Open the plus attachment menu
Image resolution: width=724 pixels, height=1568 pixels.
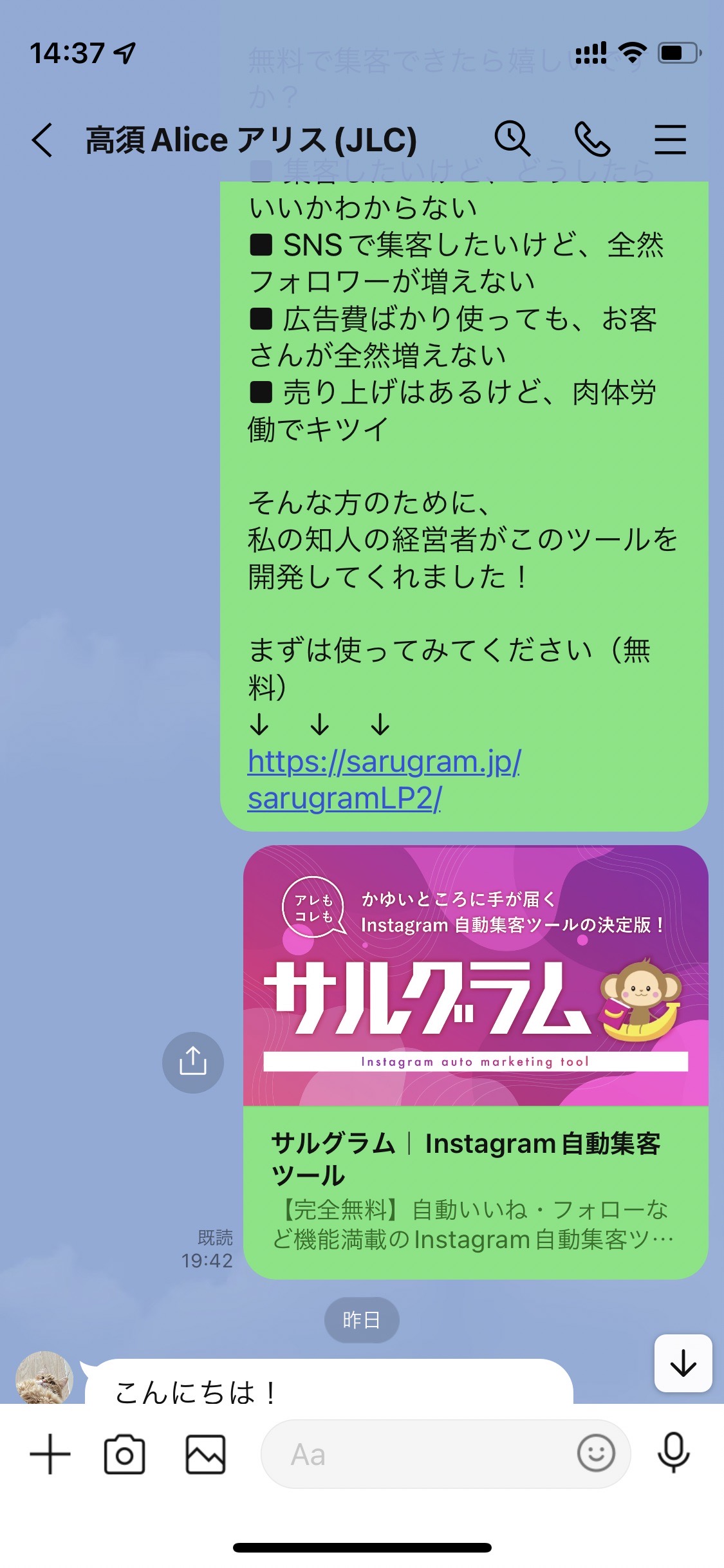click(x=50, y=1455)
